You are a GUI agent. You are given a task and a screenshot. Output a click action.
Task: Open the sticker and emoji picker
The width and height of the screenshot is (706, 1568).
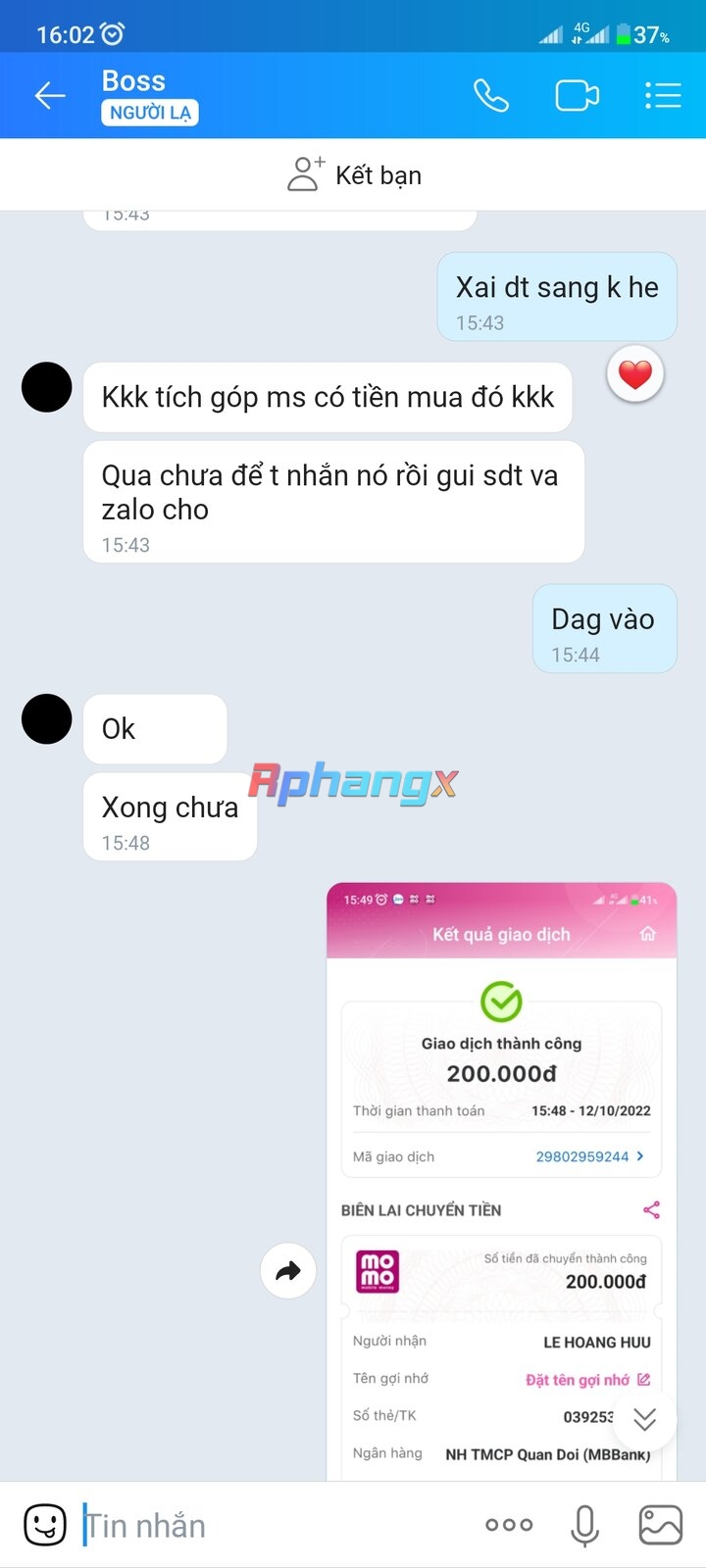click(45, 1525)
